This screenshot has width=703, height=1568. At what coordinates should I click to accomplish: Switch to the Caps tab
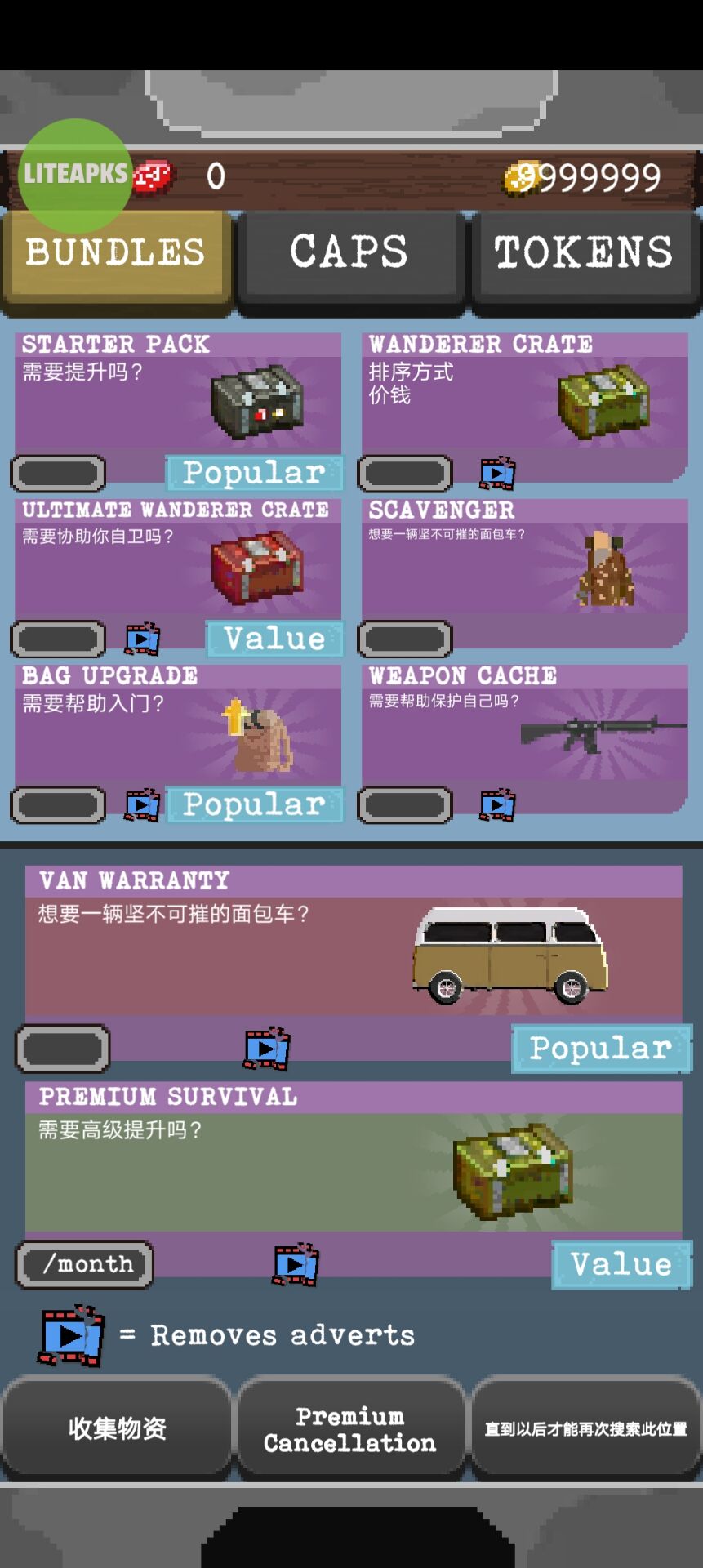click(x=349, y=253)
